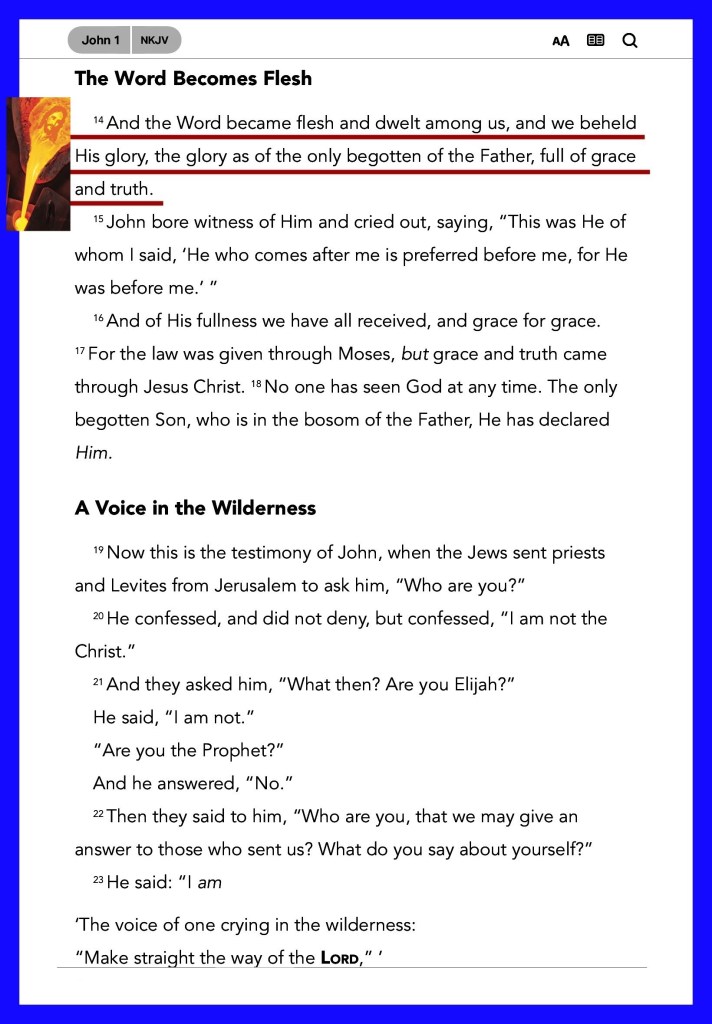Open the search magnifier
Viewport: 712px width, 1024px height.
[630, 41]
